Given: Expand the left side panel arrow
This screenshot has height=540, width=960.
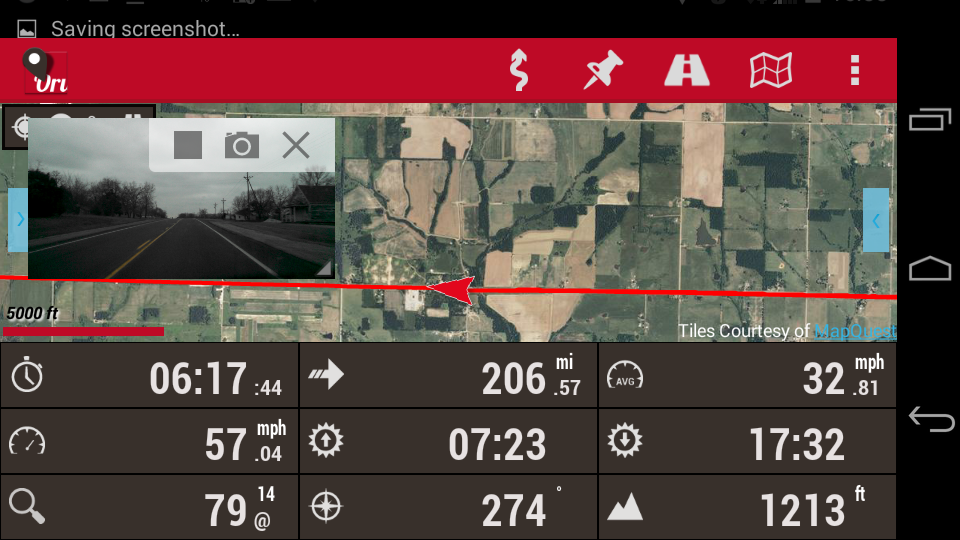Looking at the screenshot, I should click(x=17, y=220).
